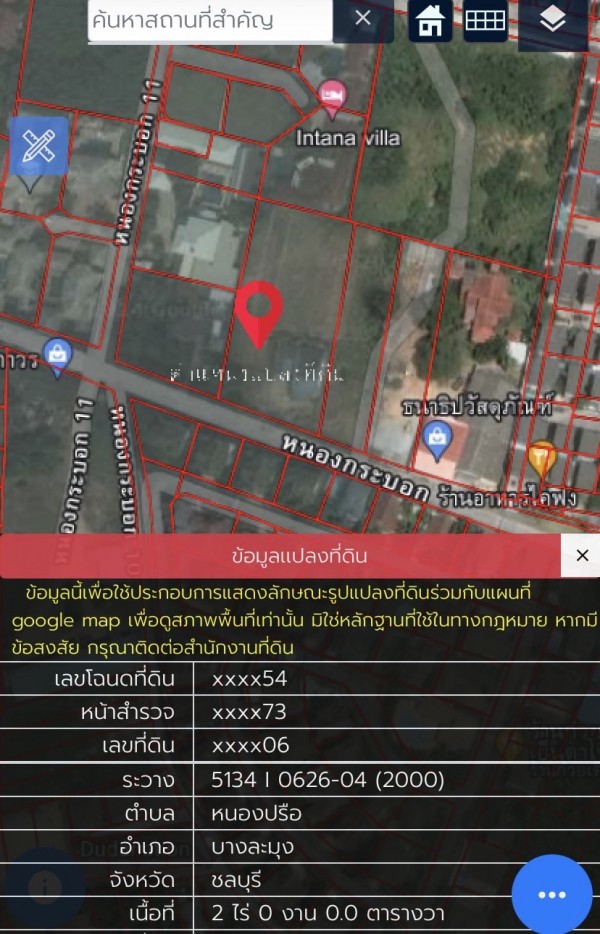Tap the orange restaurant marker on the map

(542, 459)
